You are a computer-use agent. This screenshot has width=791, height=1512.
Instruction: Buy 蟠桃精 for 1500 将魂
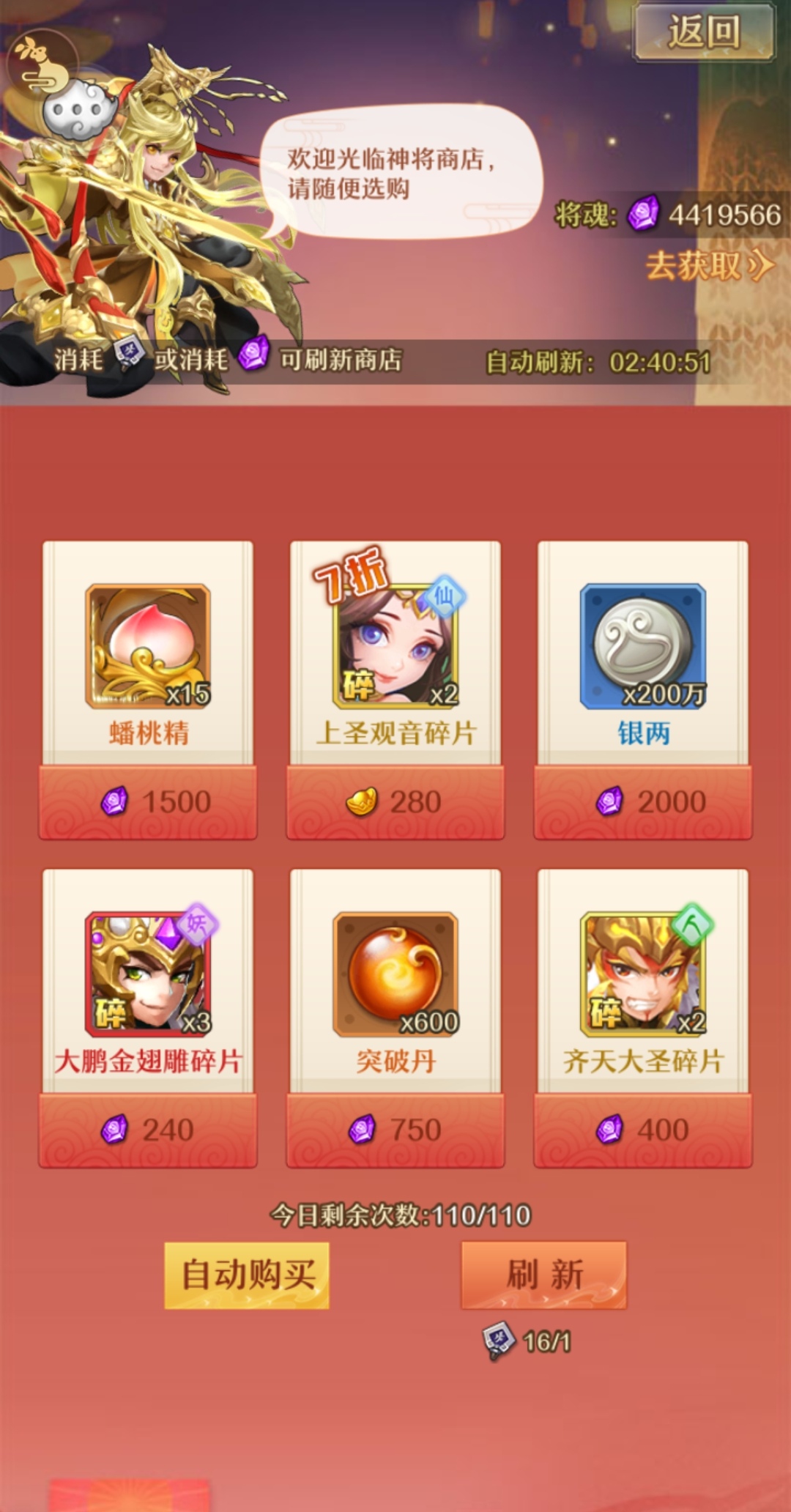[x=148, y=802]
